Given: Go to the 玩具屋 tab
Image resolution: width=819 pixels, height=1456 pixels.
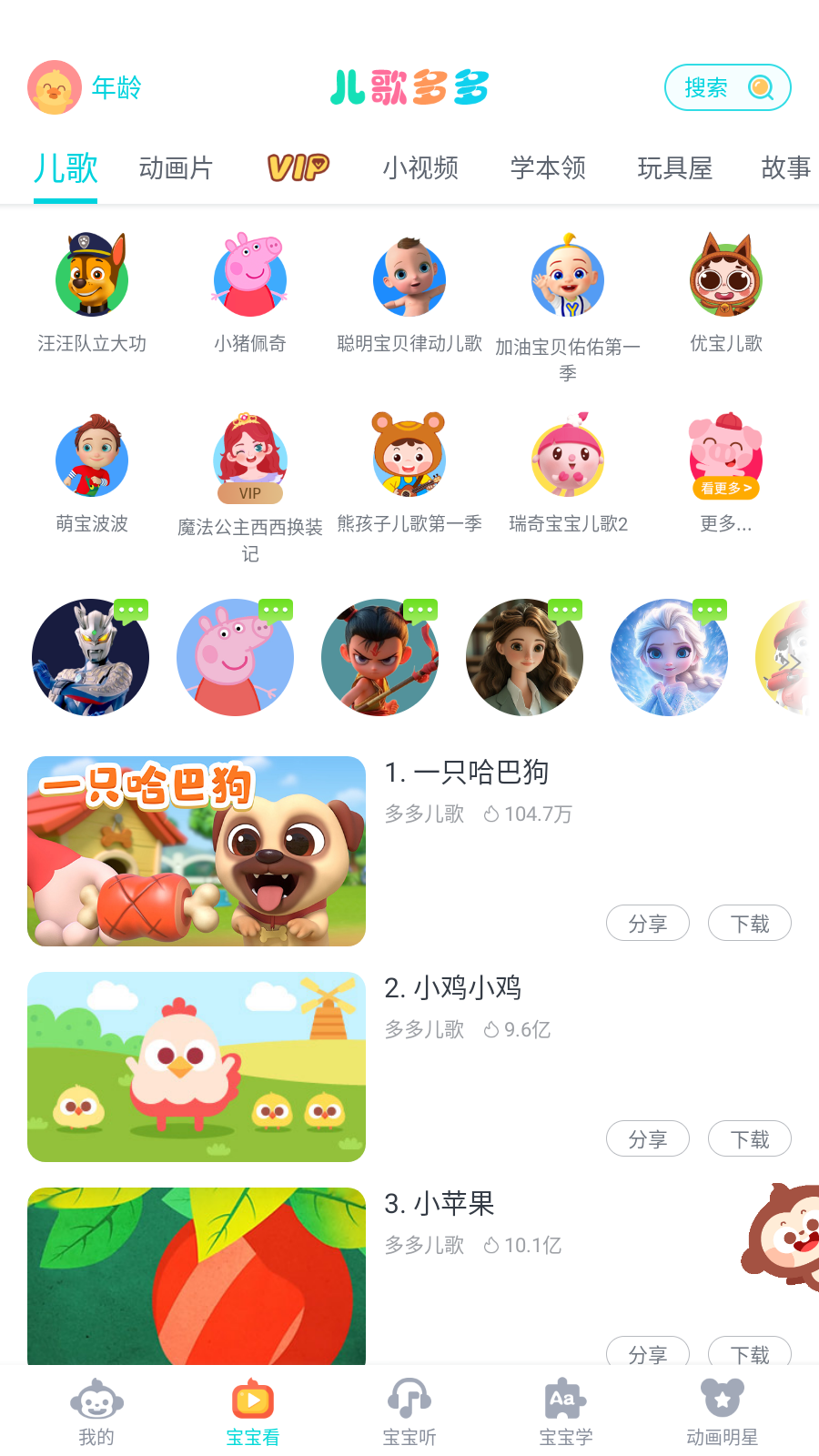Looking at the screenshot, I should click(x=674, y=168).
